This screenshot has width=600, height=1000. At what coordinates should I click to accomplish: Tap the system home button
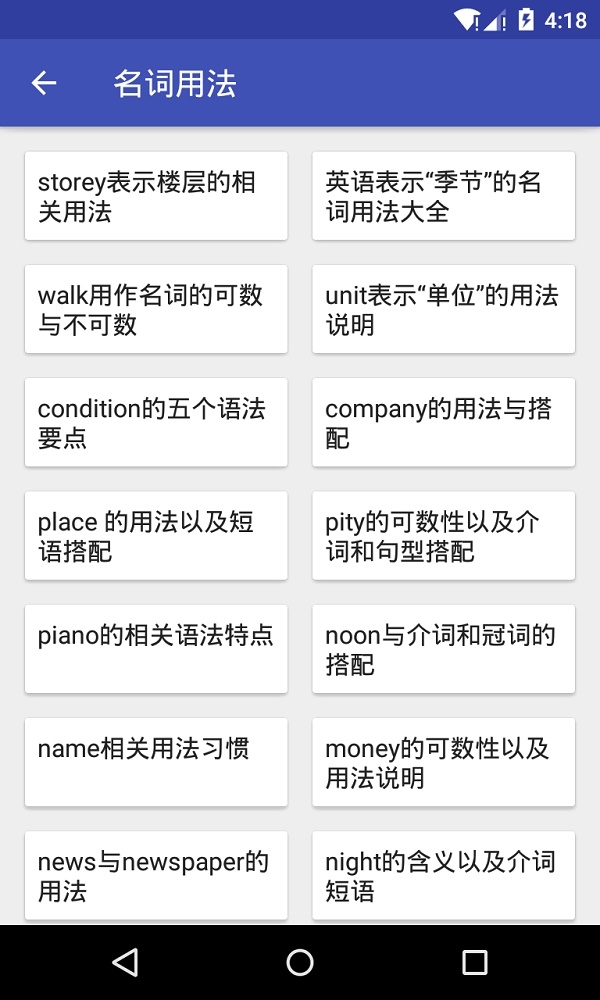300,962
